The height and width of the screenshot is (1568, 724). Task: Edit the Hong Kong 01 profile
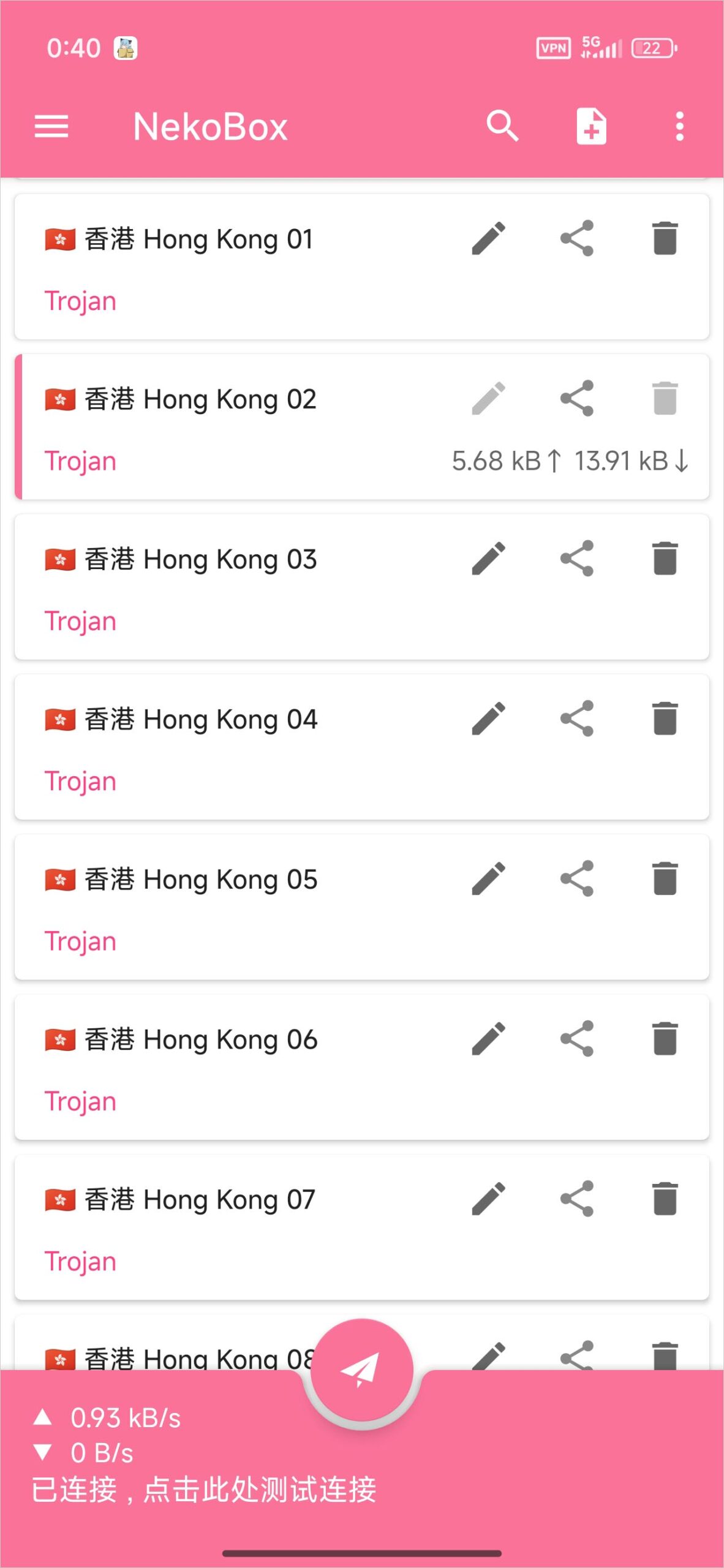489,238
